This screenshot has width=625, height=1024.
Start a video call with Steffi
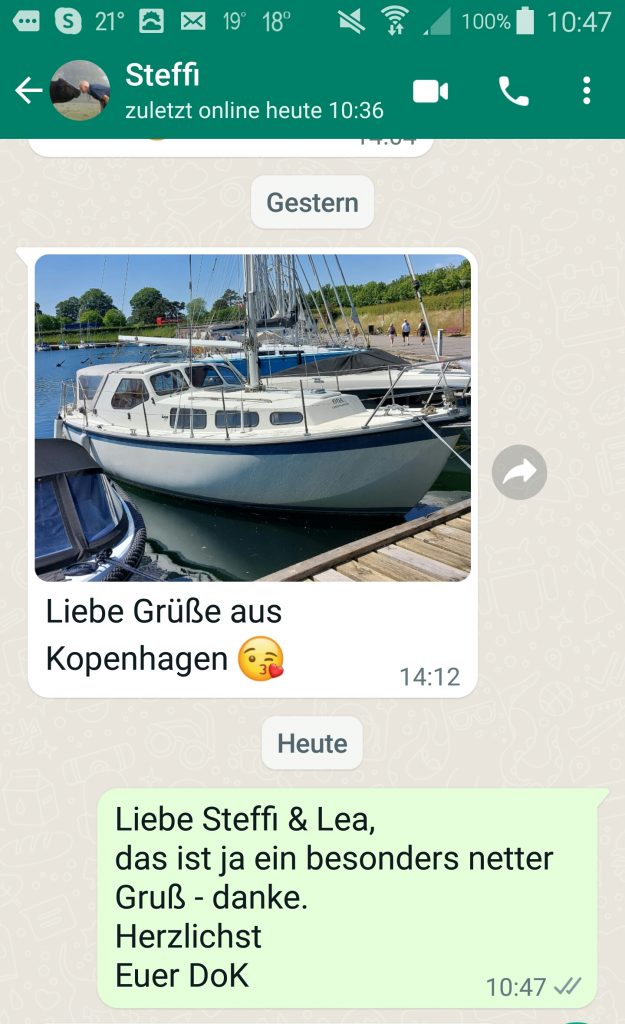point(430,91)
